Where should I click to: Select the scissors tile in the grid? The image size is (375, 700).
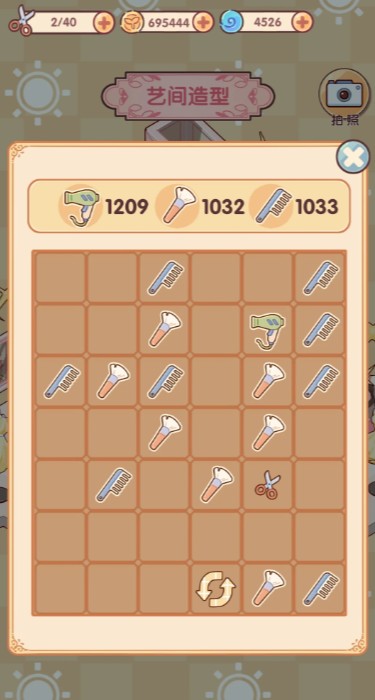click(x=268, y=486)
